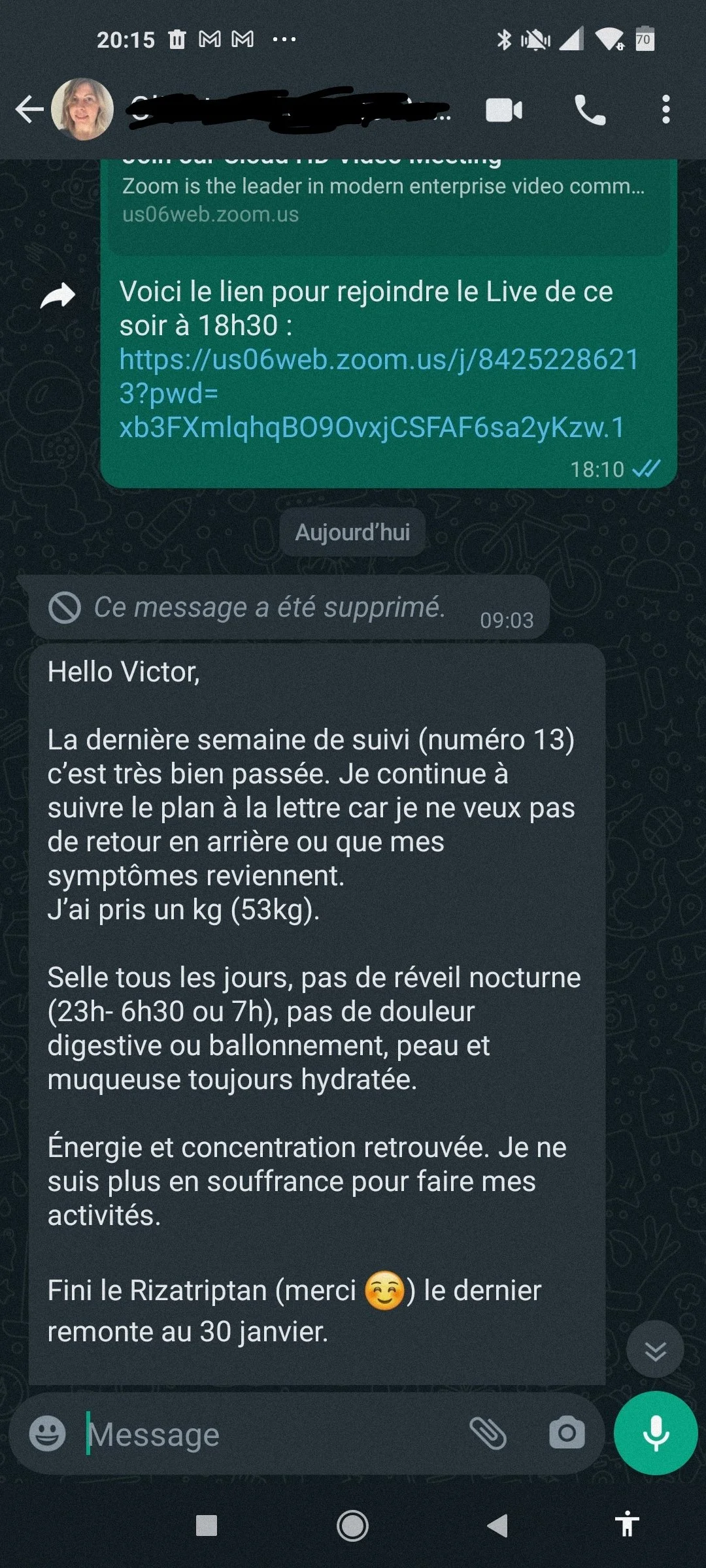Go back to the chat list
The image size is (706, 1568).
(x=29, y=109)
